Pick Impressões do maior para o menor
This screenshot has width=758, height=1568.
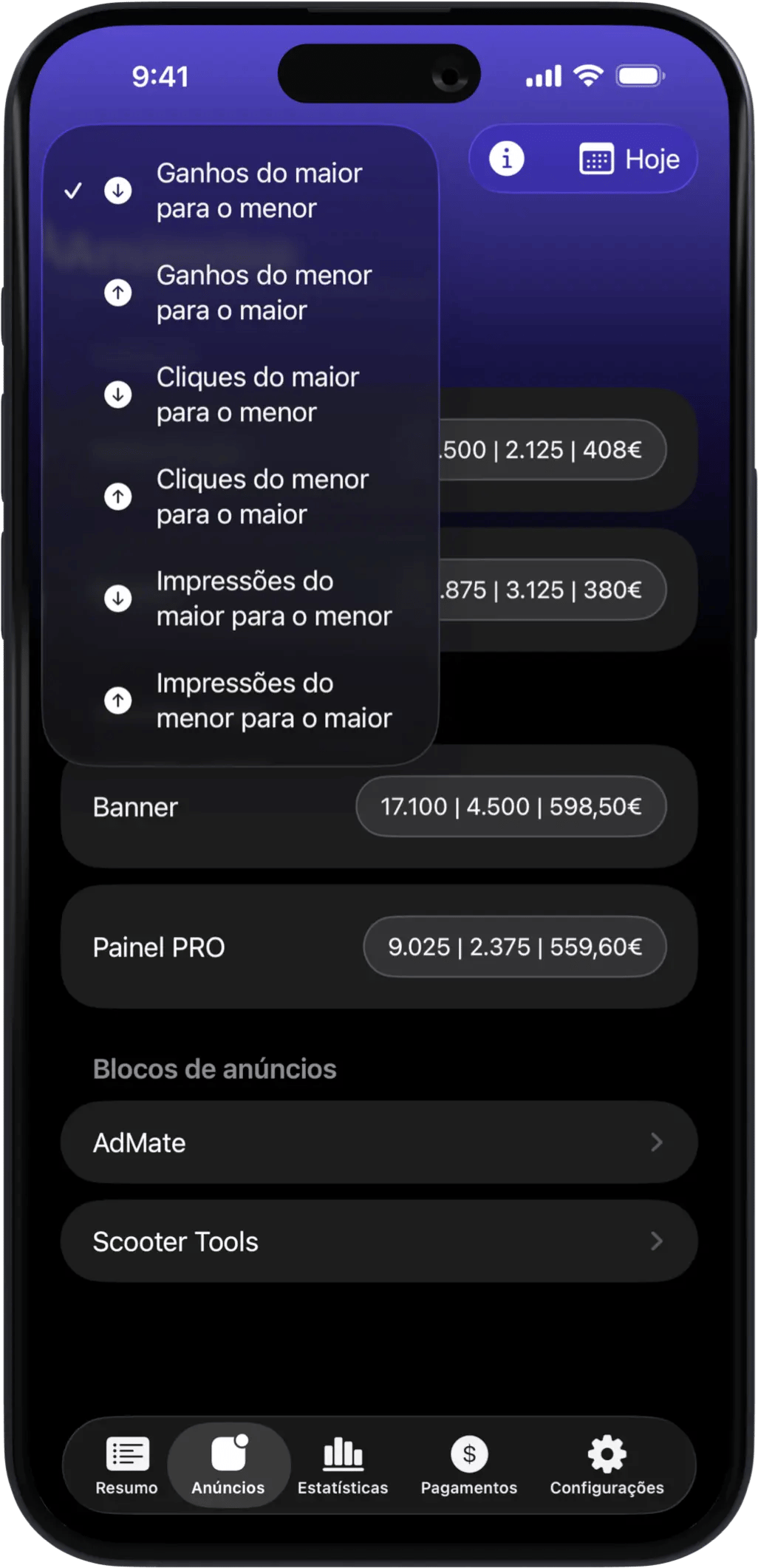(240, 599)
